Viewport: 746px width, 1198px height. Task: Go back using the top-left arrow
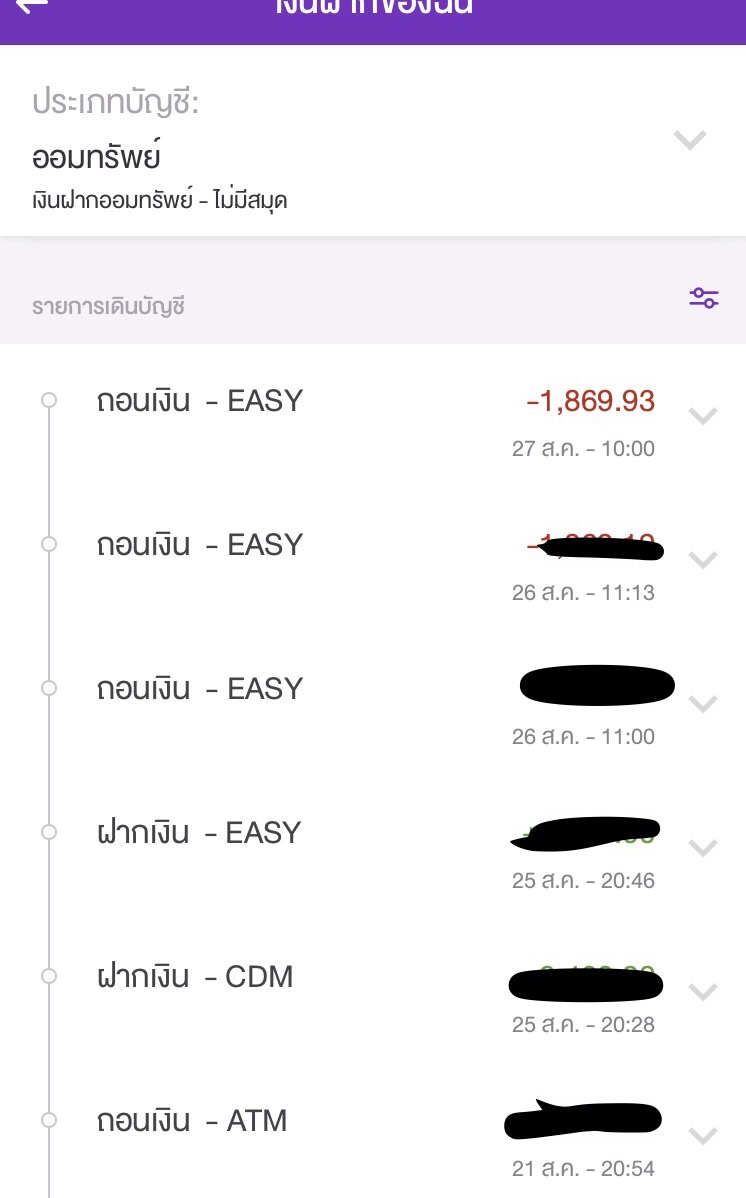pos(32,6)
